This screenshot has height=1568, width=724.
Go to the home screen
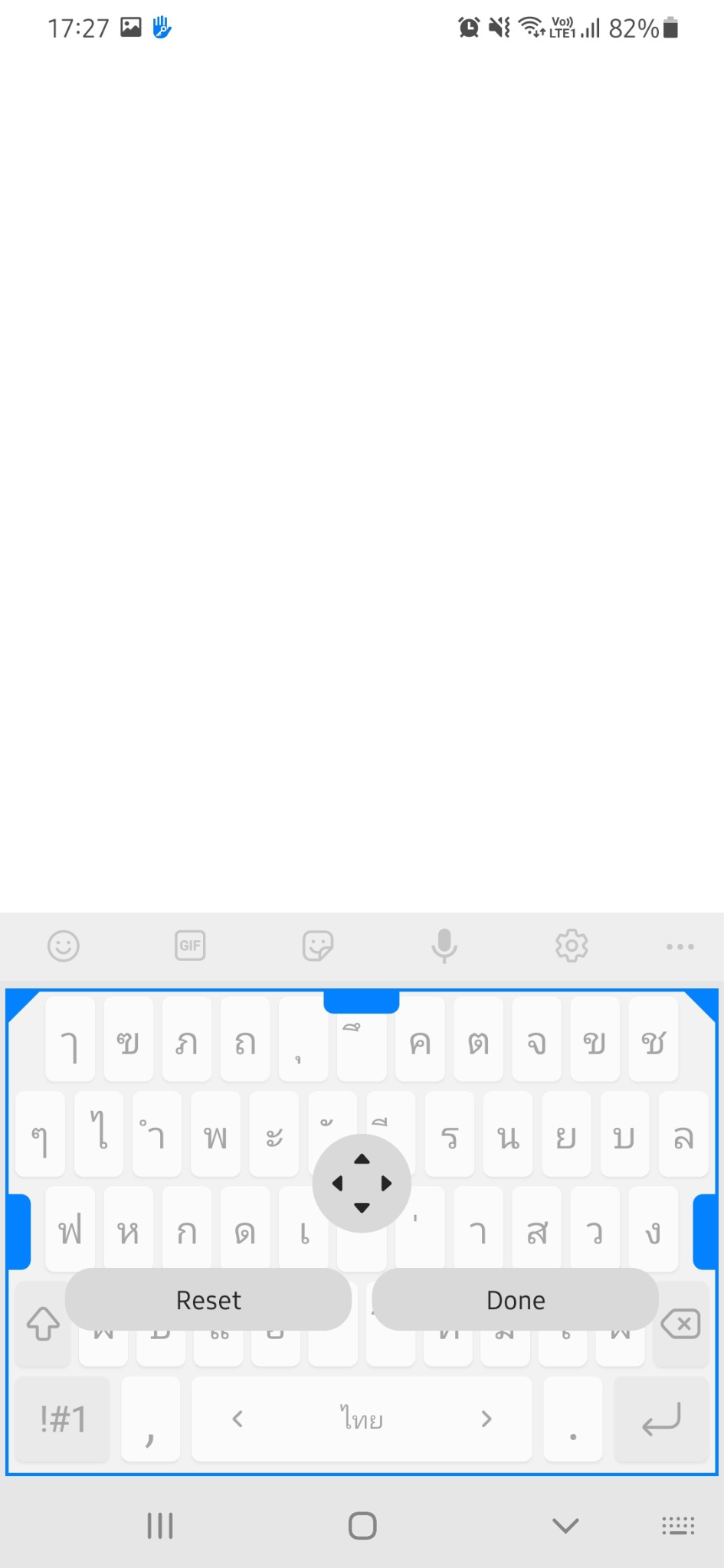tap(362, 1526)
